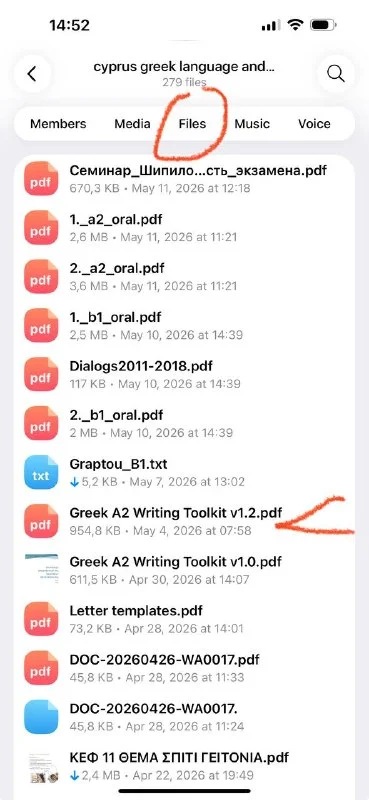Image resolution: width=369 pixels, height=800 pixels.
Task: Select the Files tab
Action: pos(192,123)
